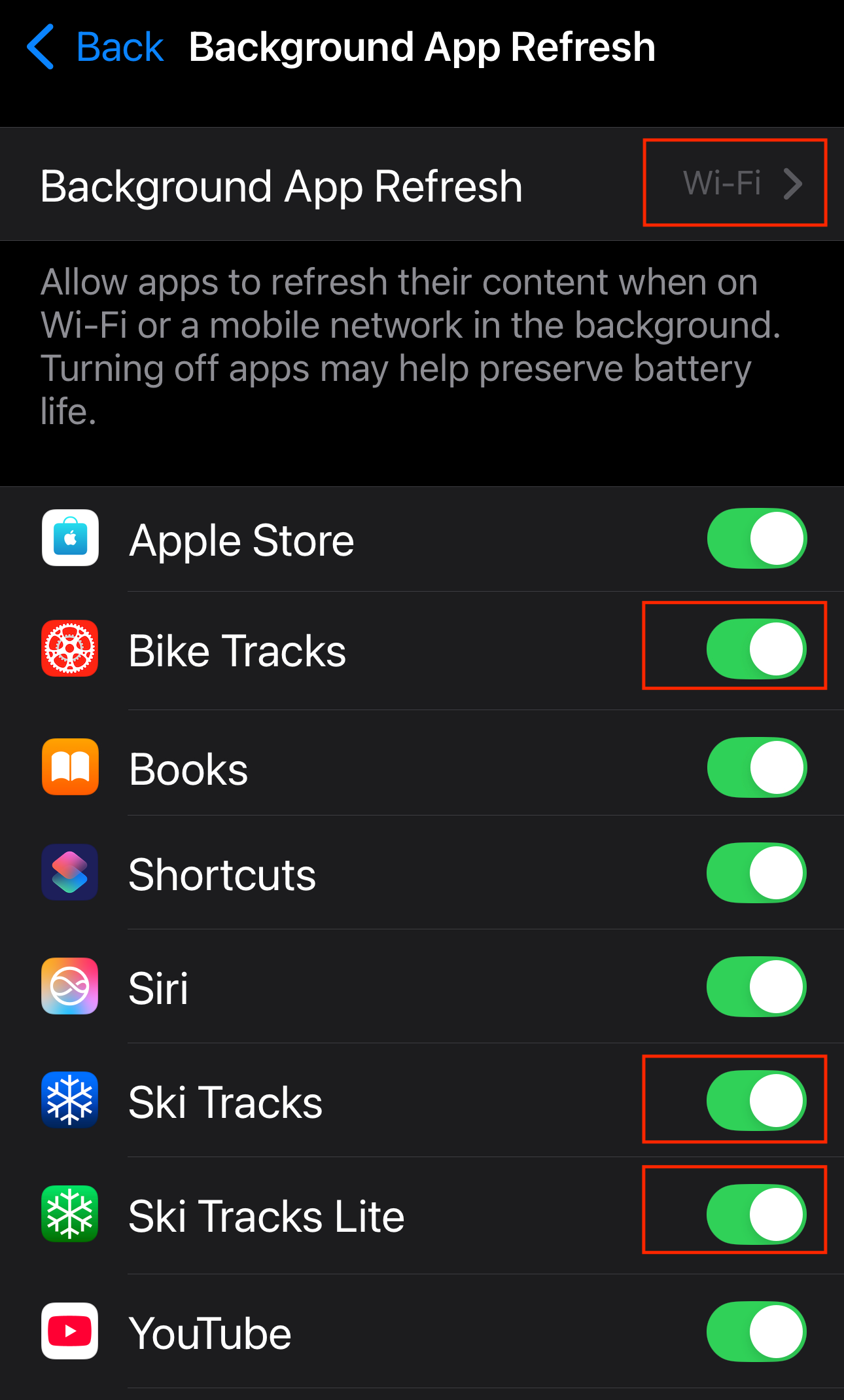Image resolution: width=844 pixels, height=1400 pixels.
Task: Toggle Books background refresh switch
Action: (x=756, y=768)
